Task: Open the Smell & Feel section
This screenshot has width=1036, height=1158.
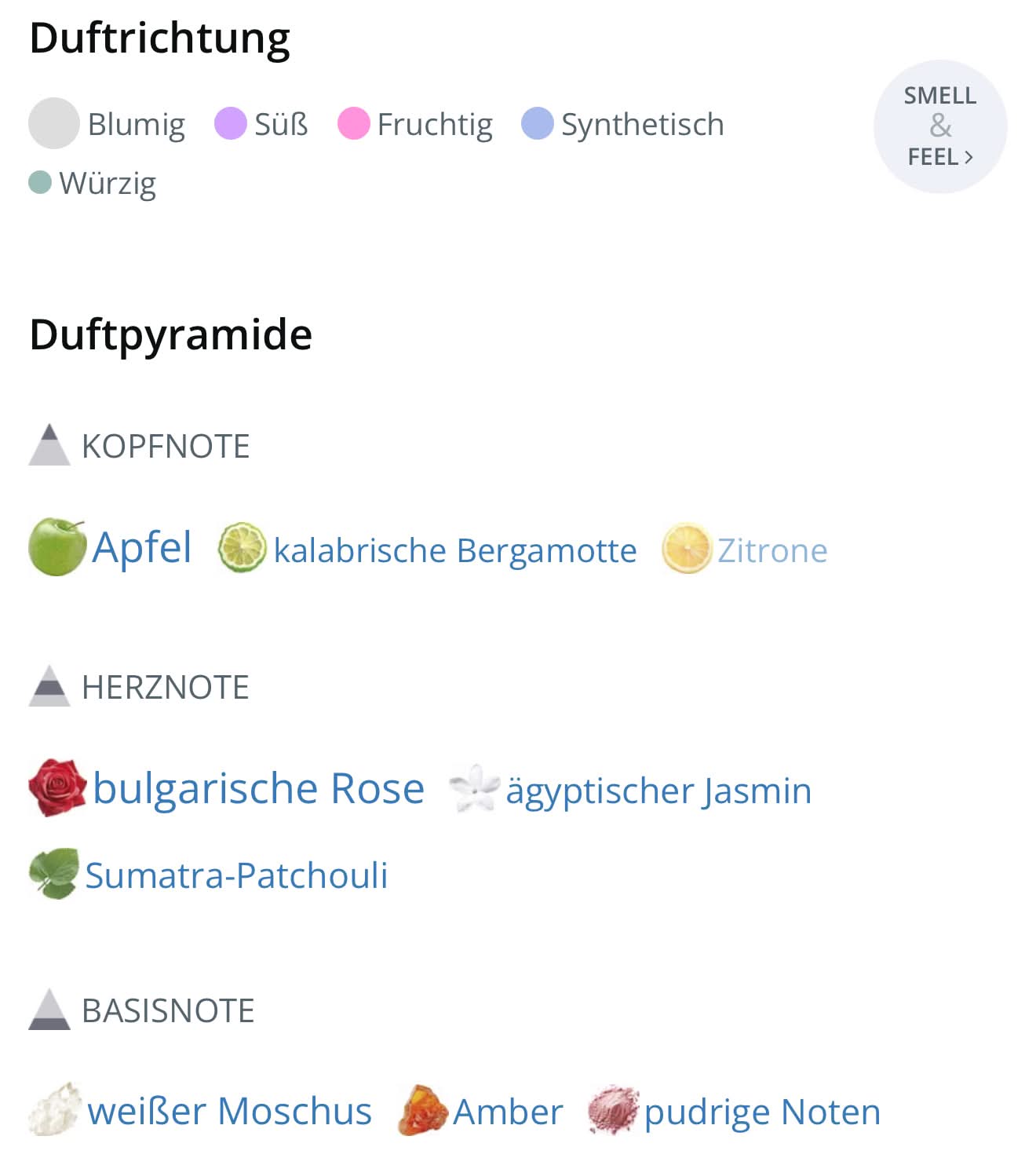Action: click(939, 126)
